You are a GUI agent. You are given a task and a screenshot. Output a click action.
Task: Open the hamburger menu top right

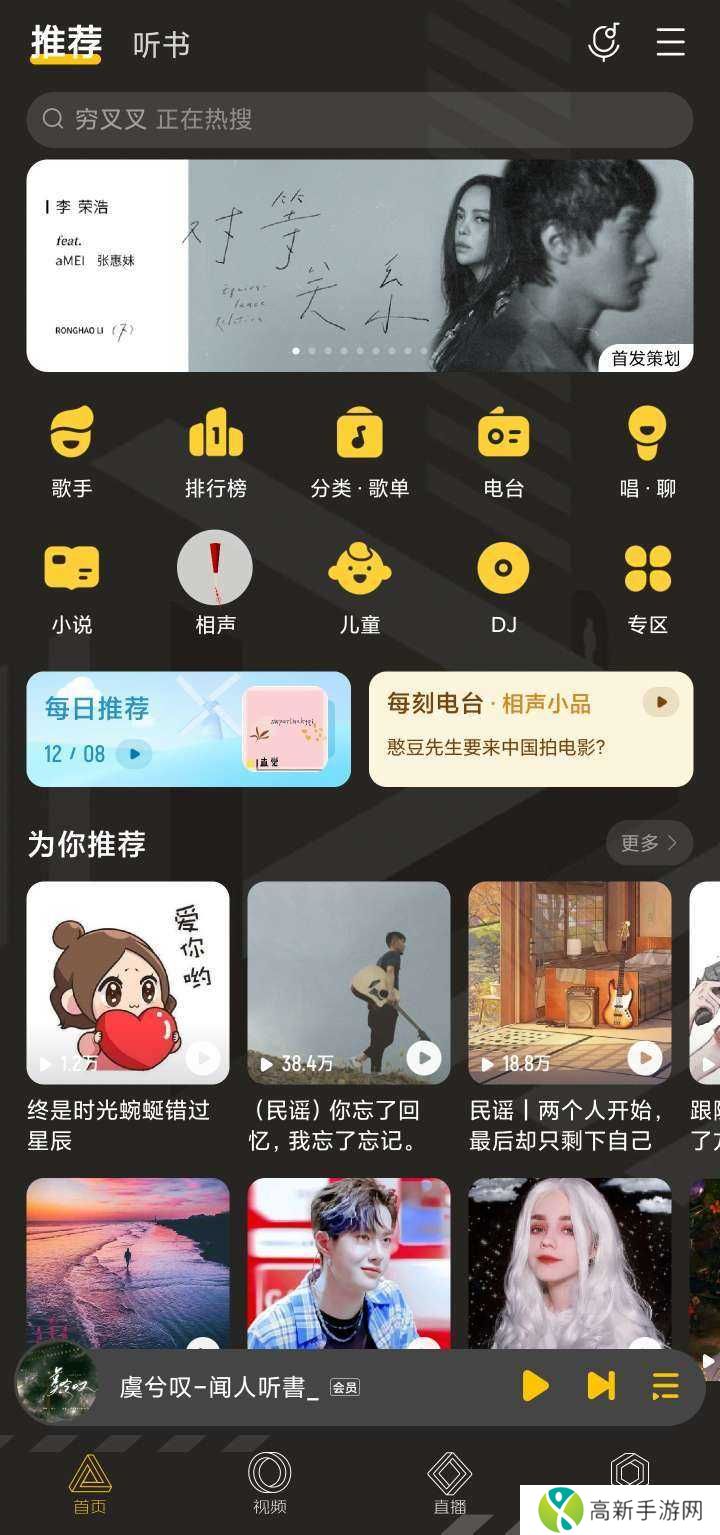tap(669, 43)
